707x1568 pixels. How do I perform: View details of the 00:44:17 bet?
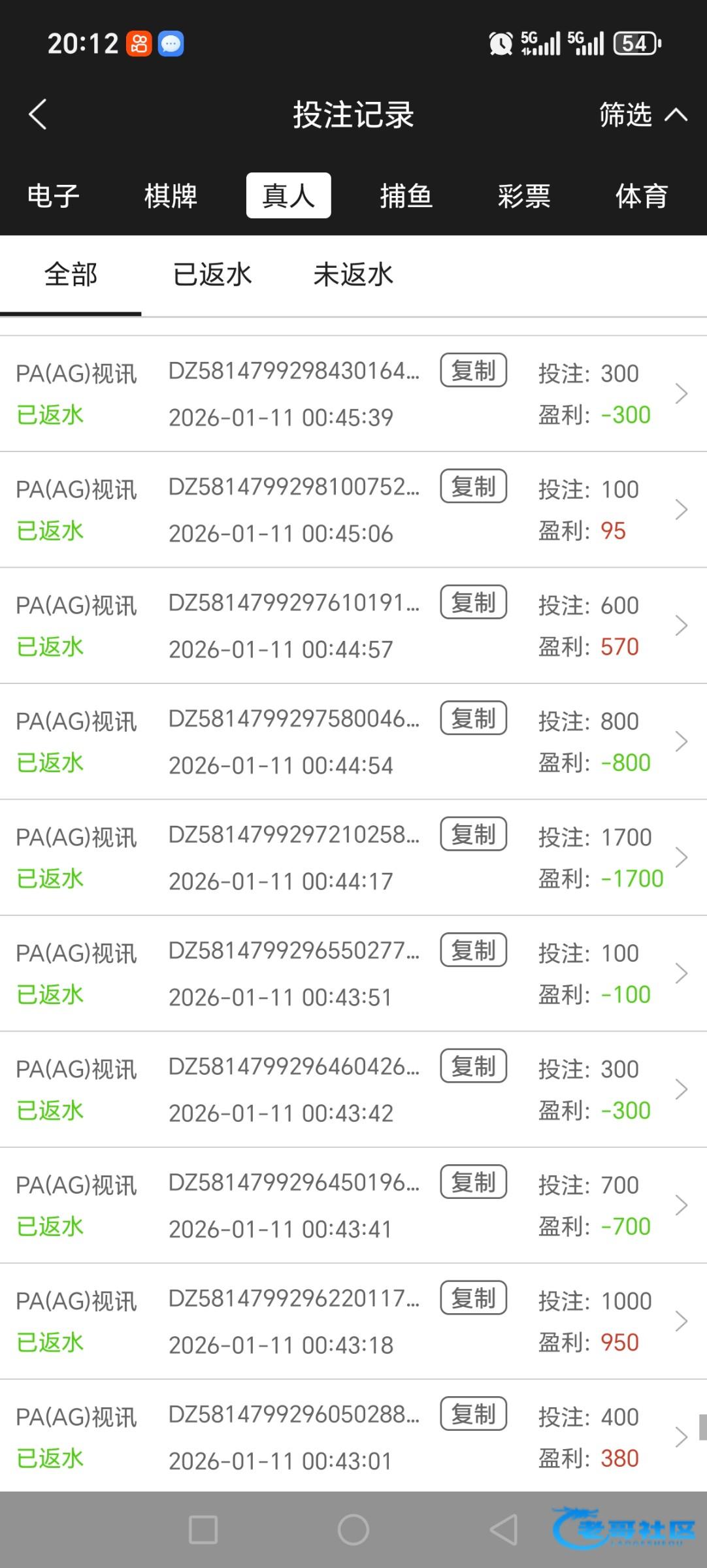(681, 857)
